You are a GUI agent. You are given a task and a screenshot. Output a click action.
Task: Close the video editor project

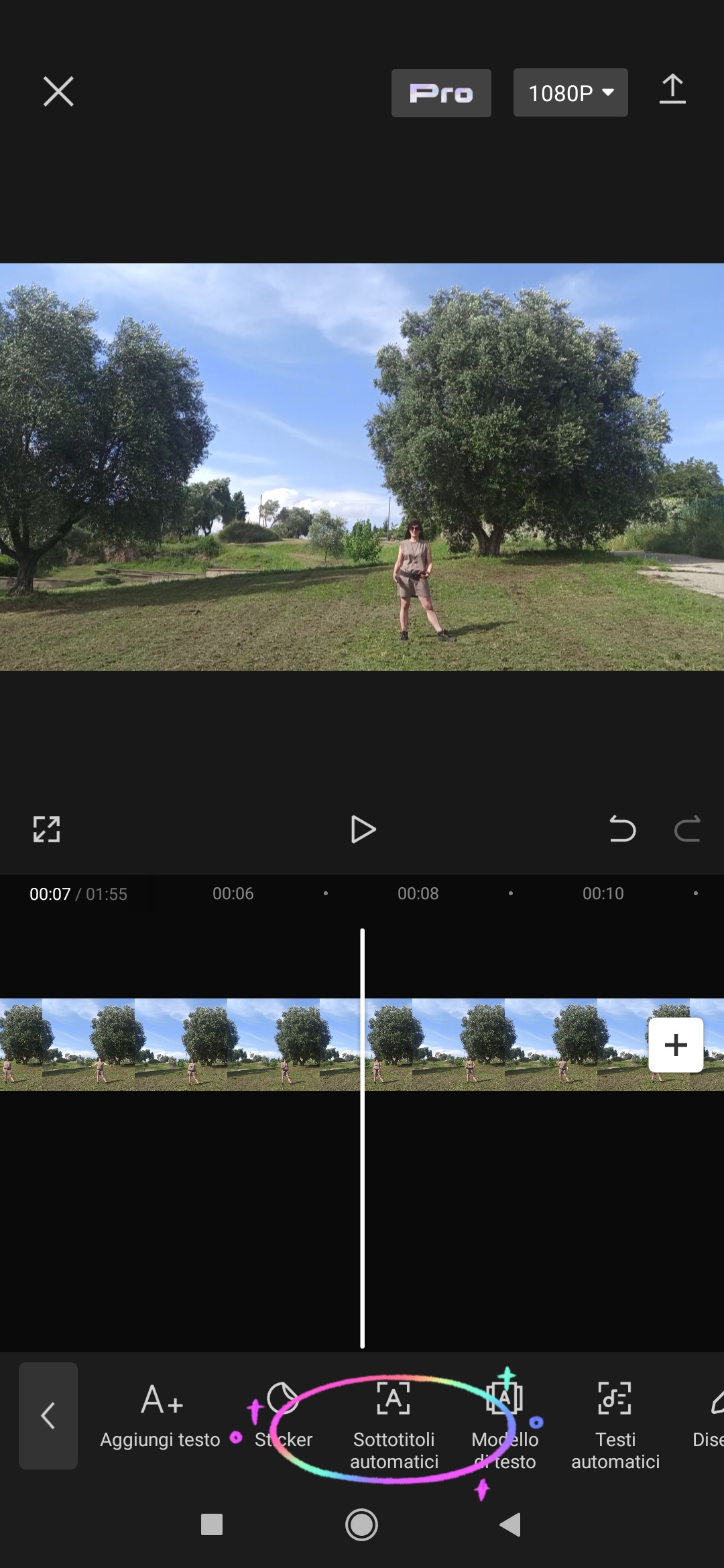pyautogui.click(x=58, y=92)
